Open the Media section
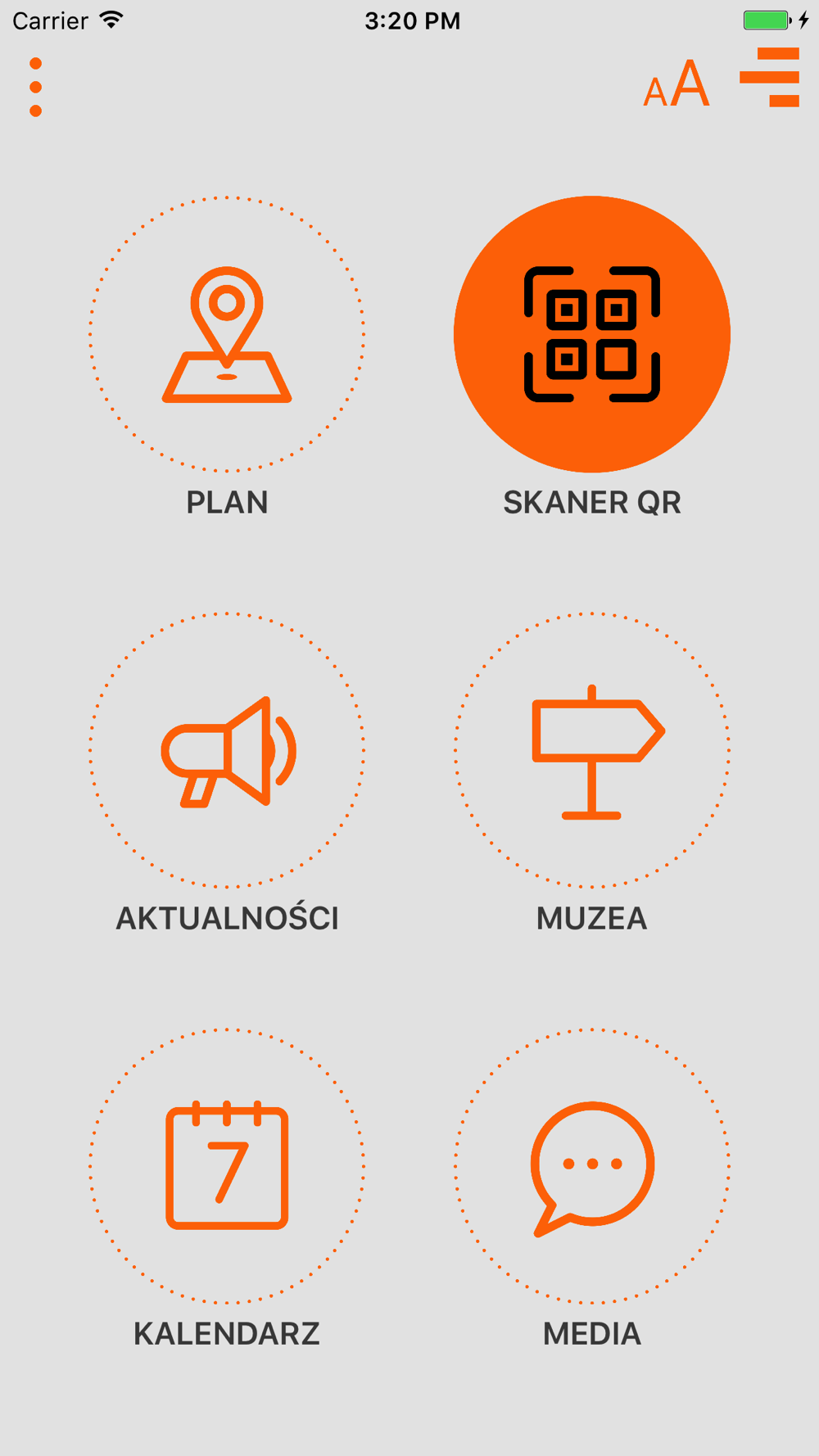Screen dimensions: 819x1456 pyautogui.click(x=592, y=1166)
